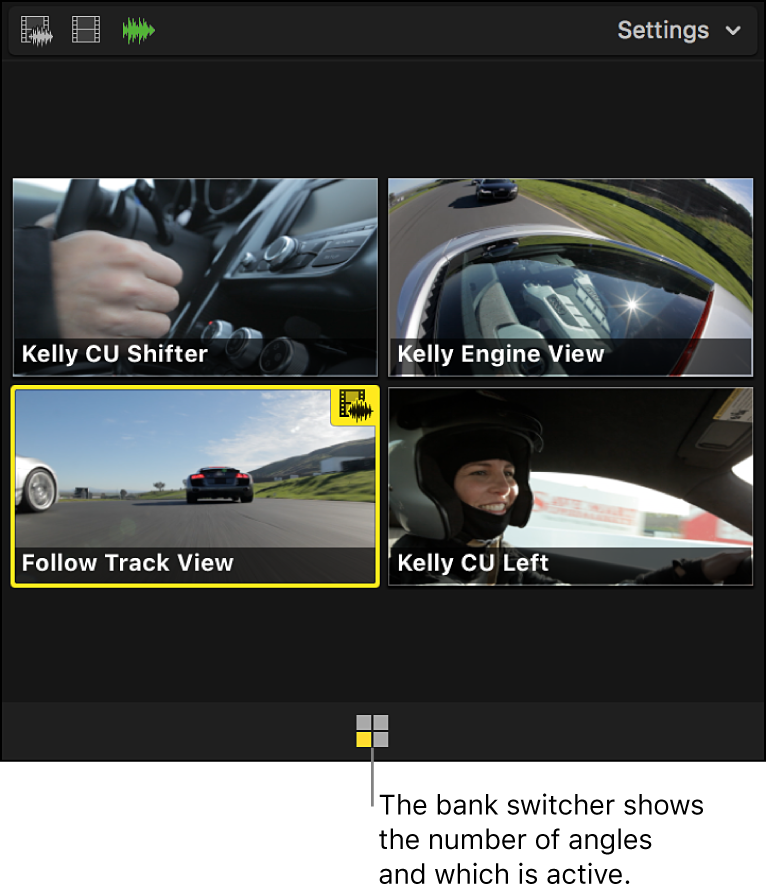Open the Settings pop-up menu
Image resolution: width=766 pixels, height=896 pixels.
coord(678,30)
